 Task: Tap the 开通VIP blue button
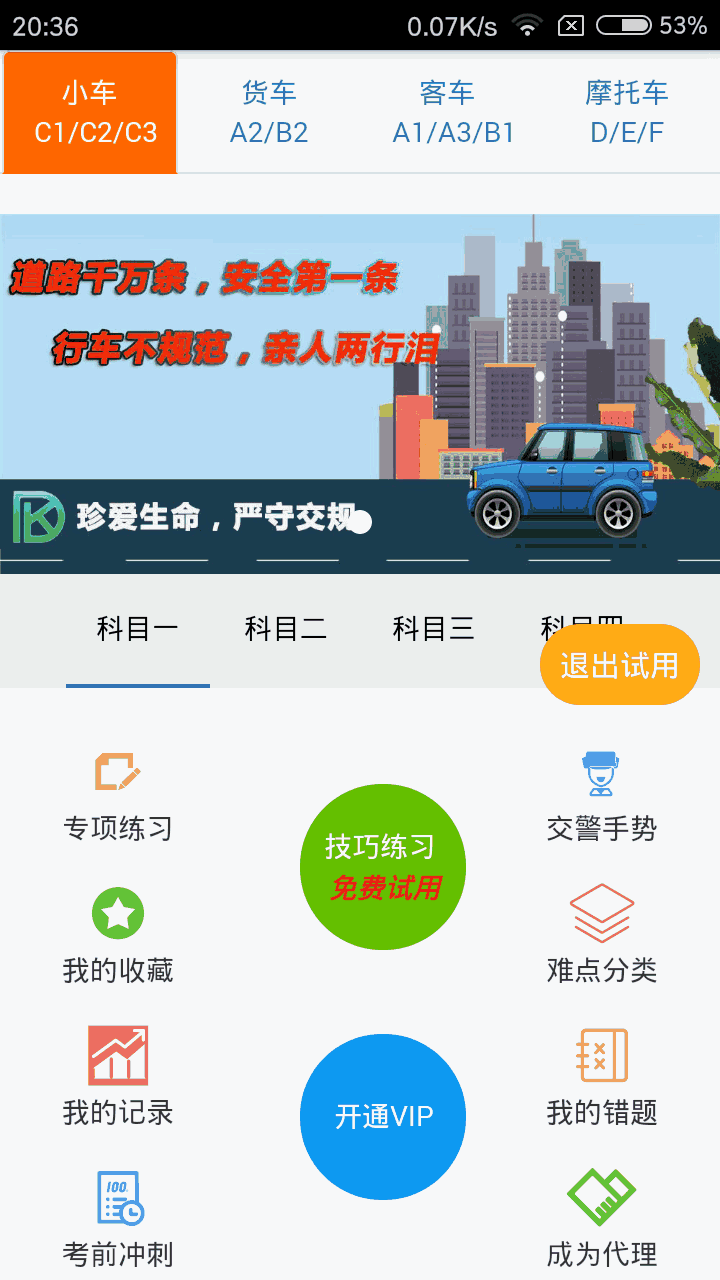382,1117
